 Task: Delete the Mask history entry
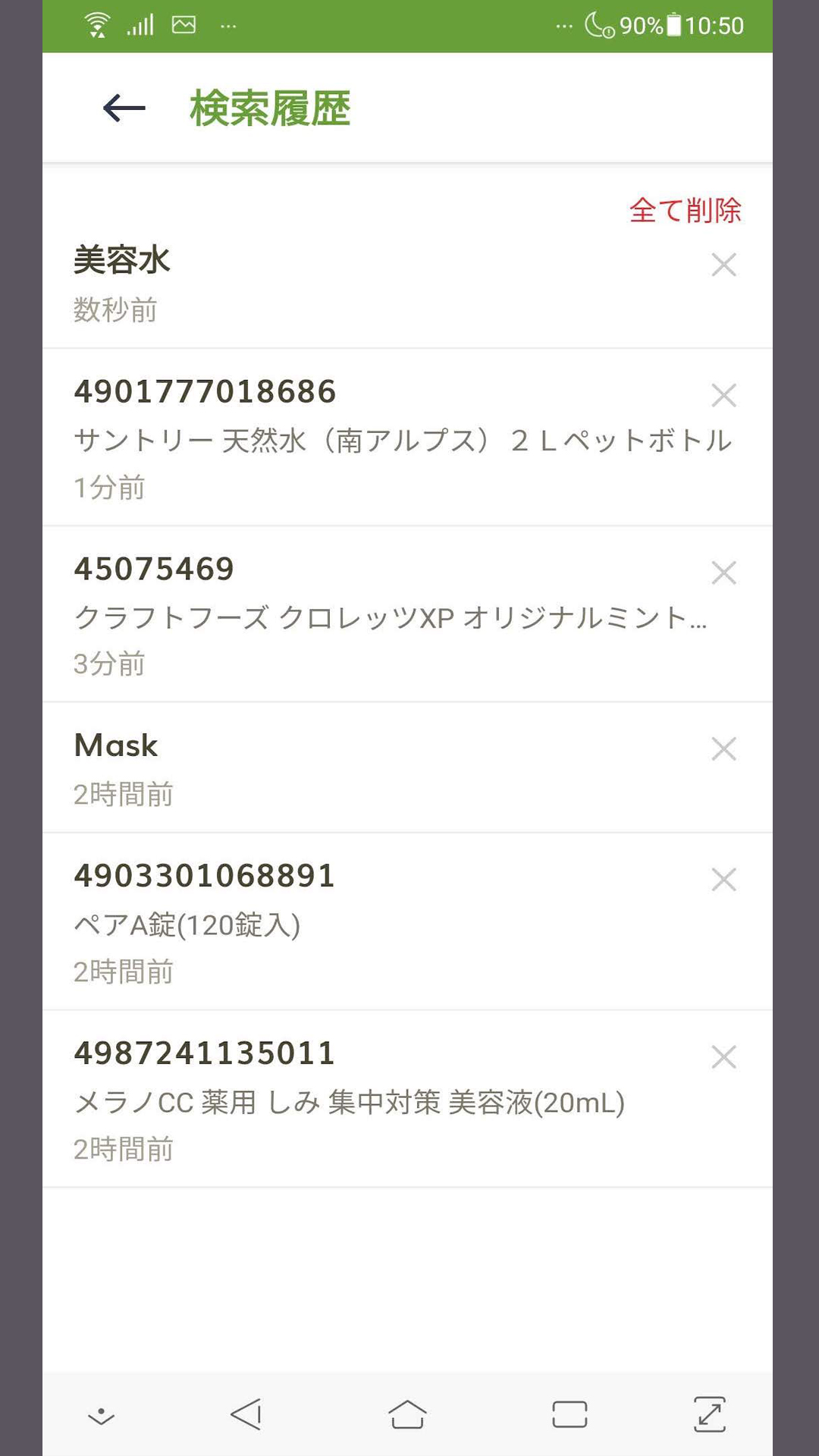[724, 748]
